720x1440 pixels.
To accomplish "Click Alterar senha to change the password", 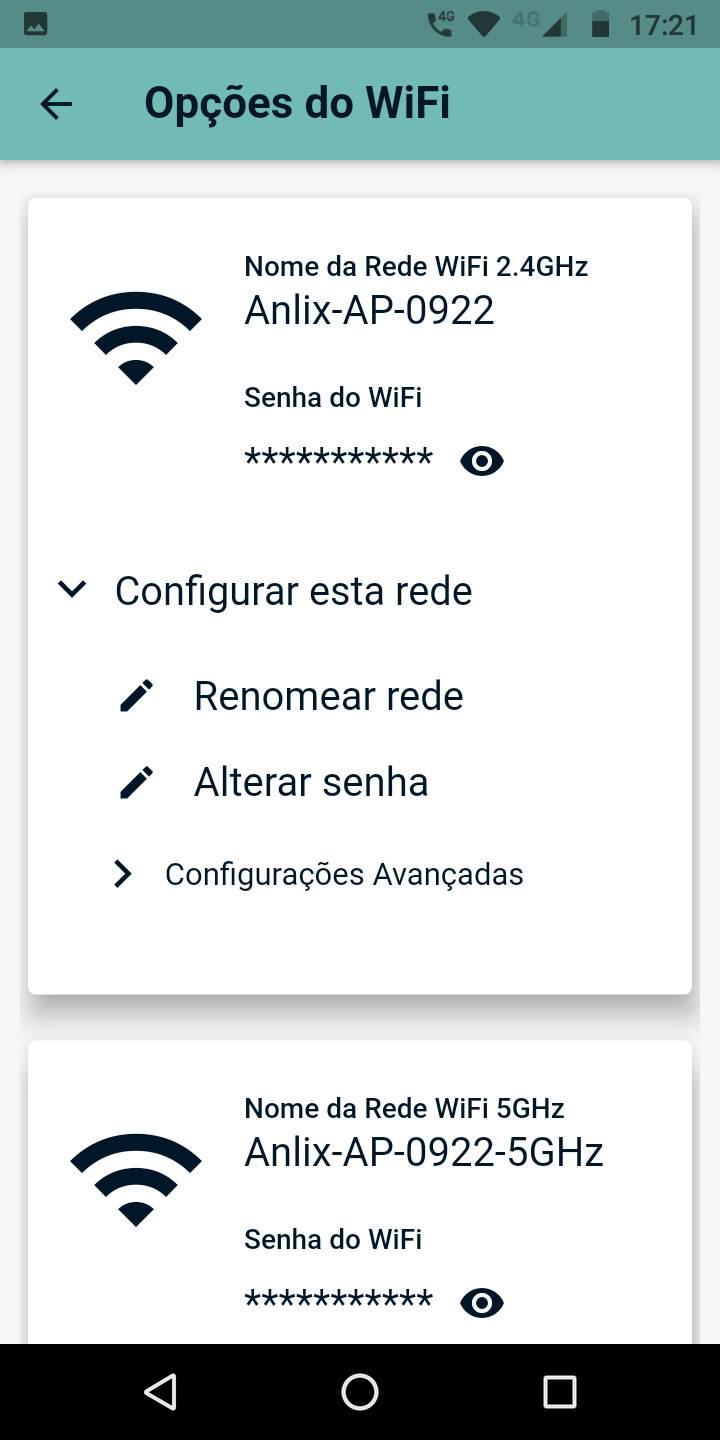I will click(310, 780).
